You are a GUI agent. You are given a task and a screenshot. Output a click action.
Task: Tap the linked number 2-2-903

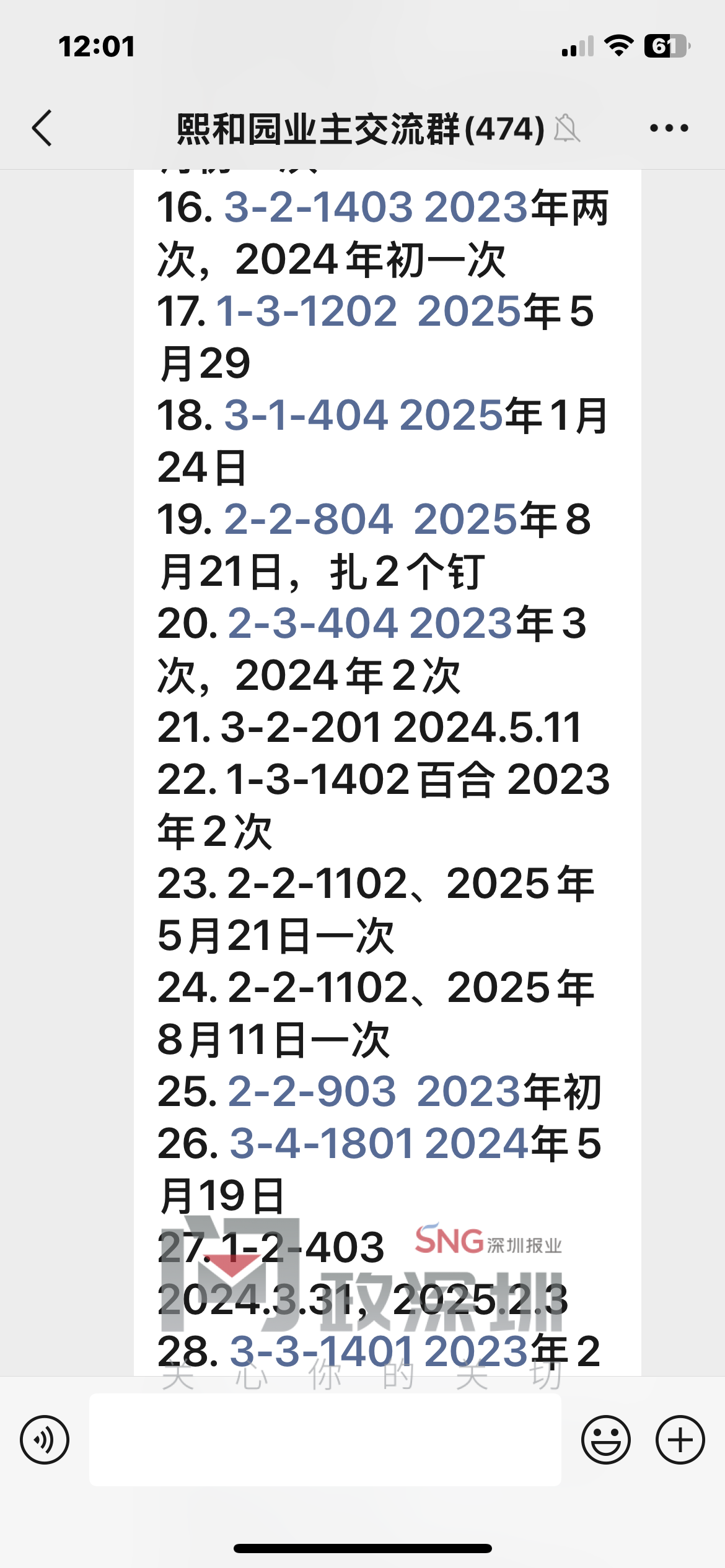point(312,1091)
